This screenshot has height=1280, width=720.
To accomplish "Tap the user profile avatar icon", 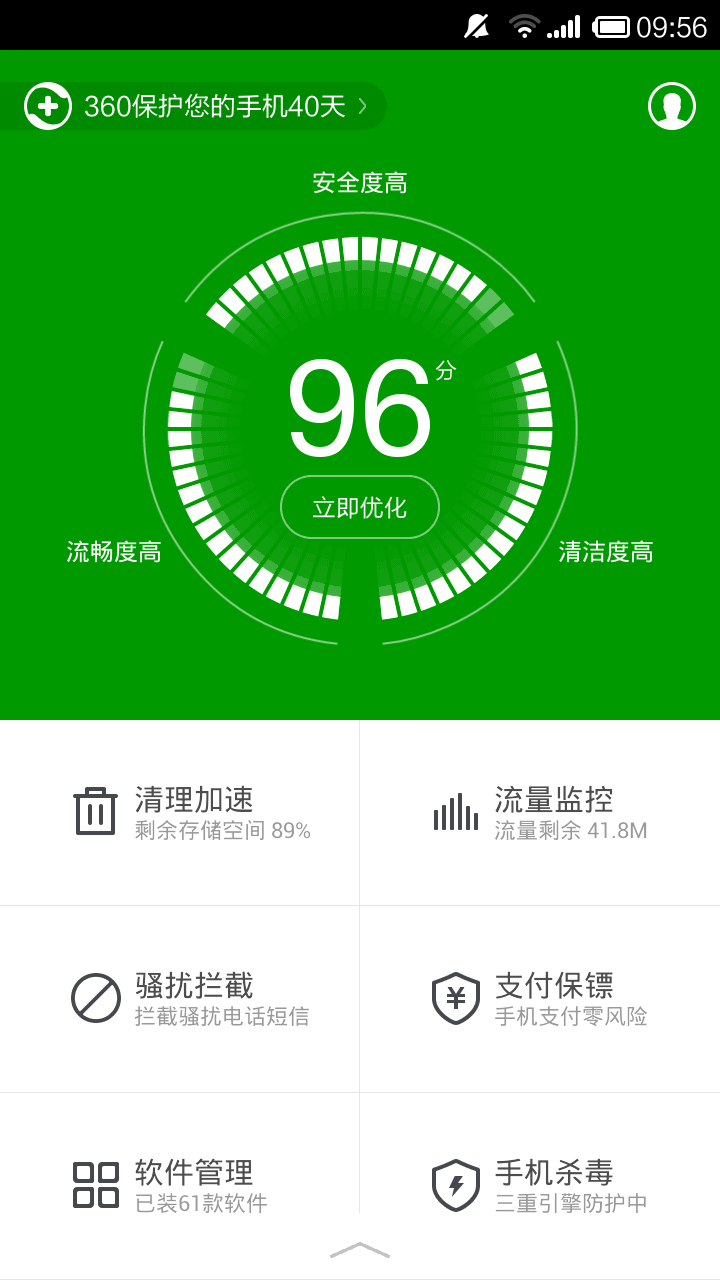I will pyautogui.click(x=671, y=107).
